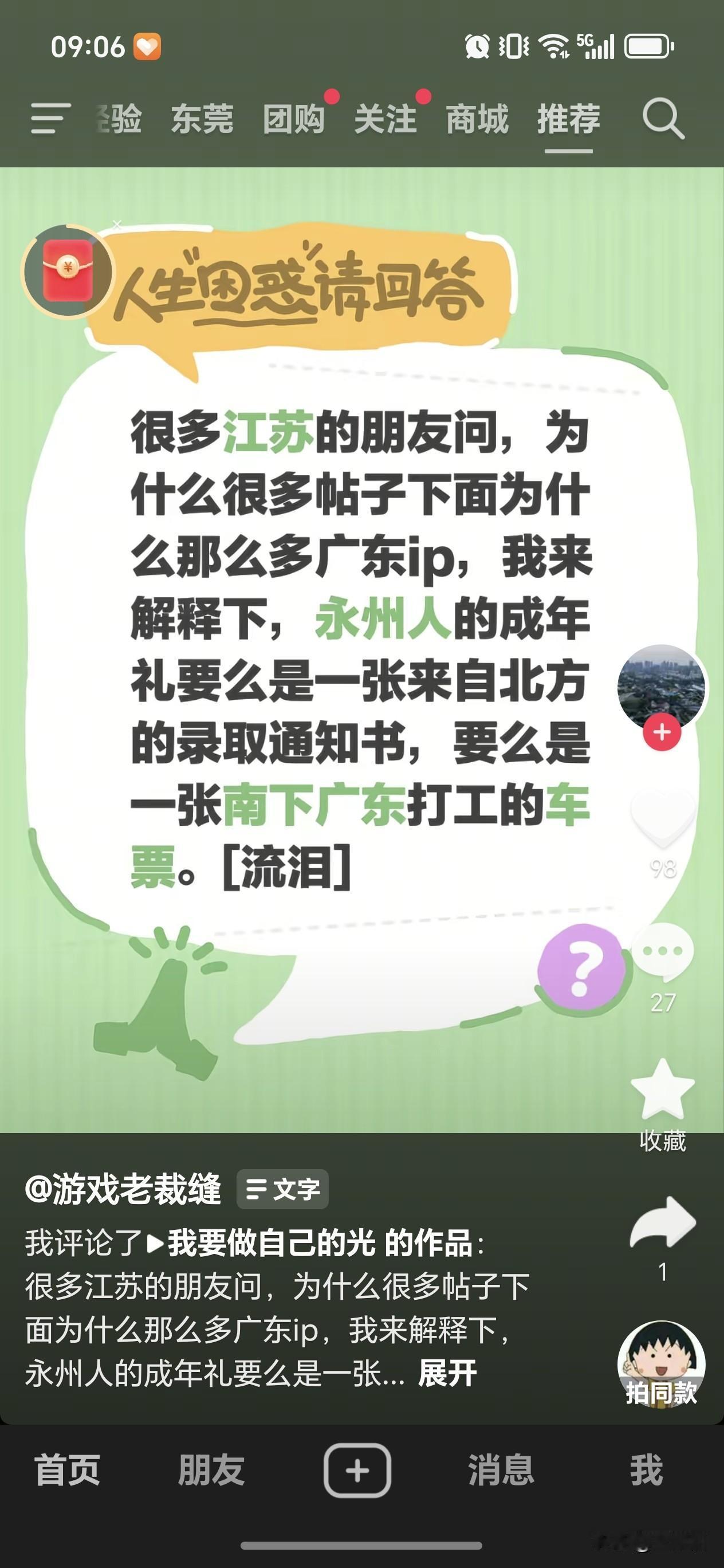Open the 商城 shopping section
This screenshot has height=1568, width=724.
(x=478, y=119)
